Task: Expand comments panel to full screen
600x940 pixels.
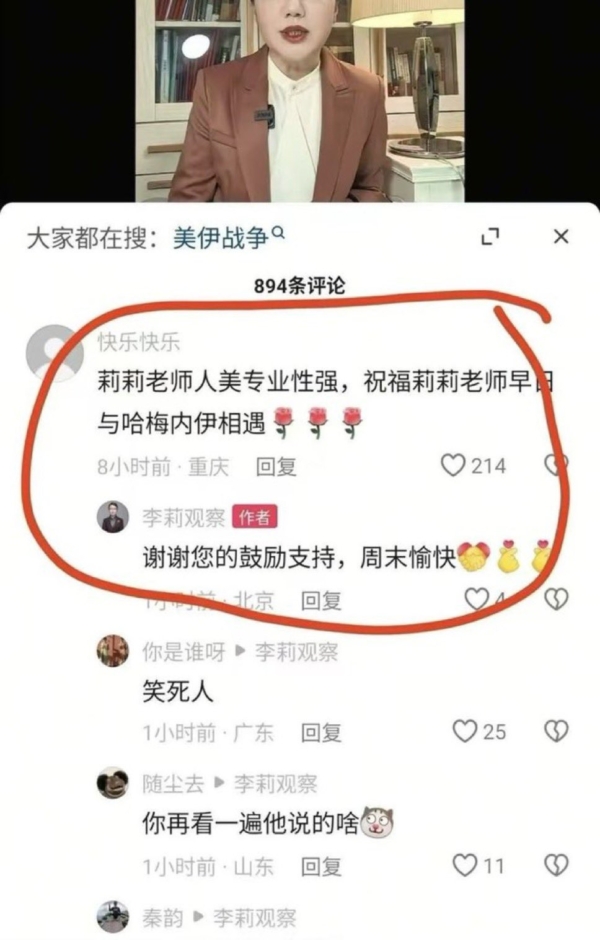Action: (490, 237)
